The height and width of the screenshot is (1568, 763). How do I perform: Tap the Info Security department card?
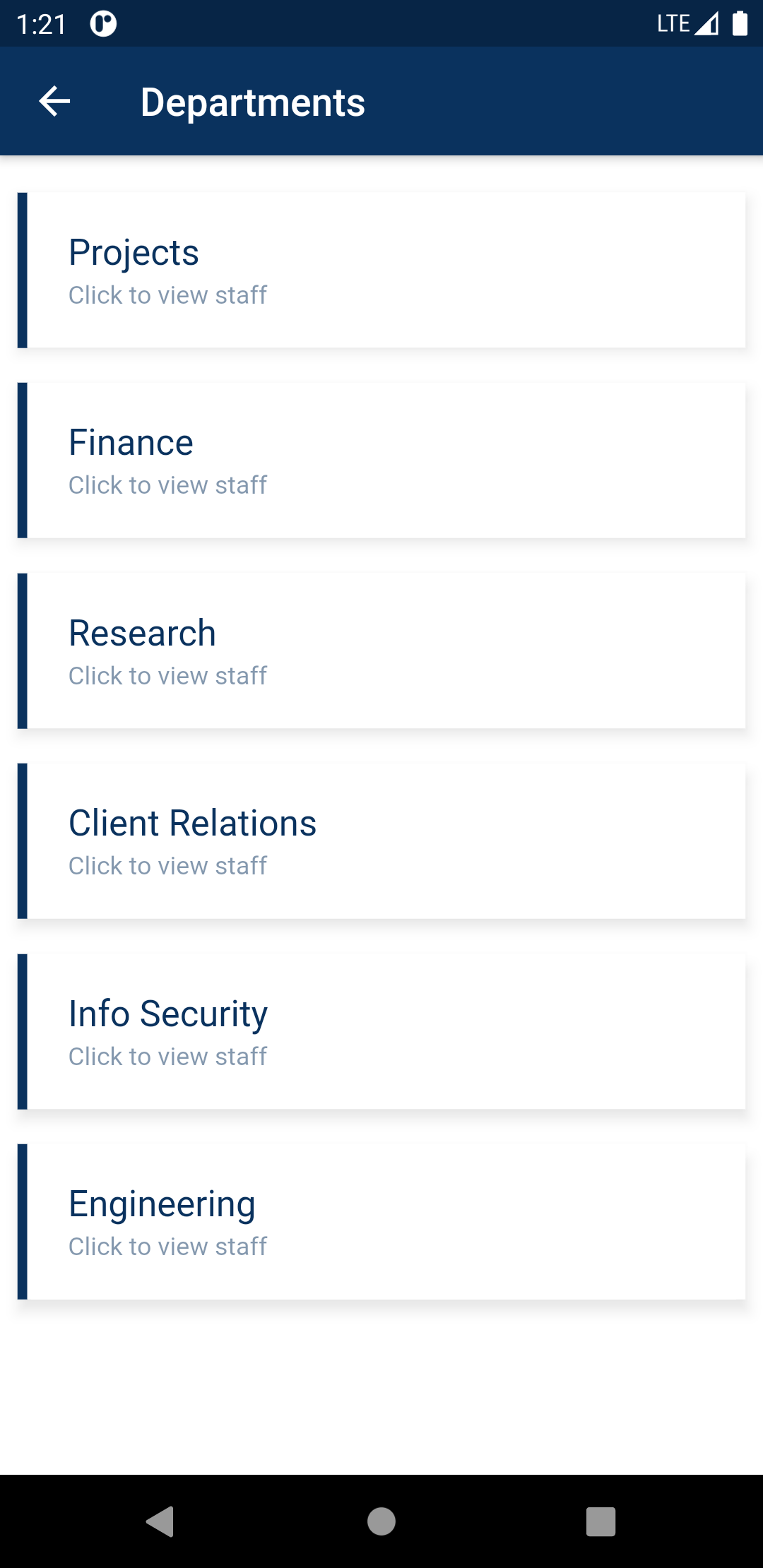click(381, 1031)
